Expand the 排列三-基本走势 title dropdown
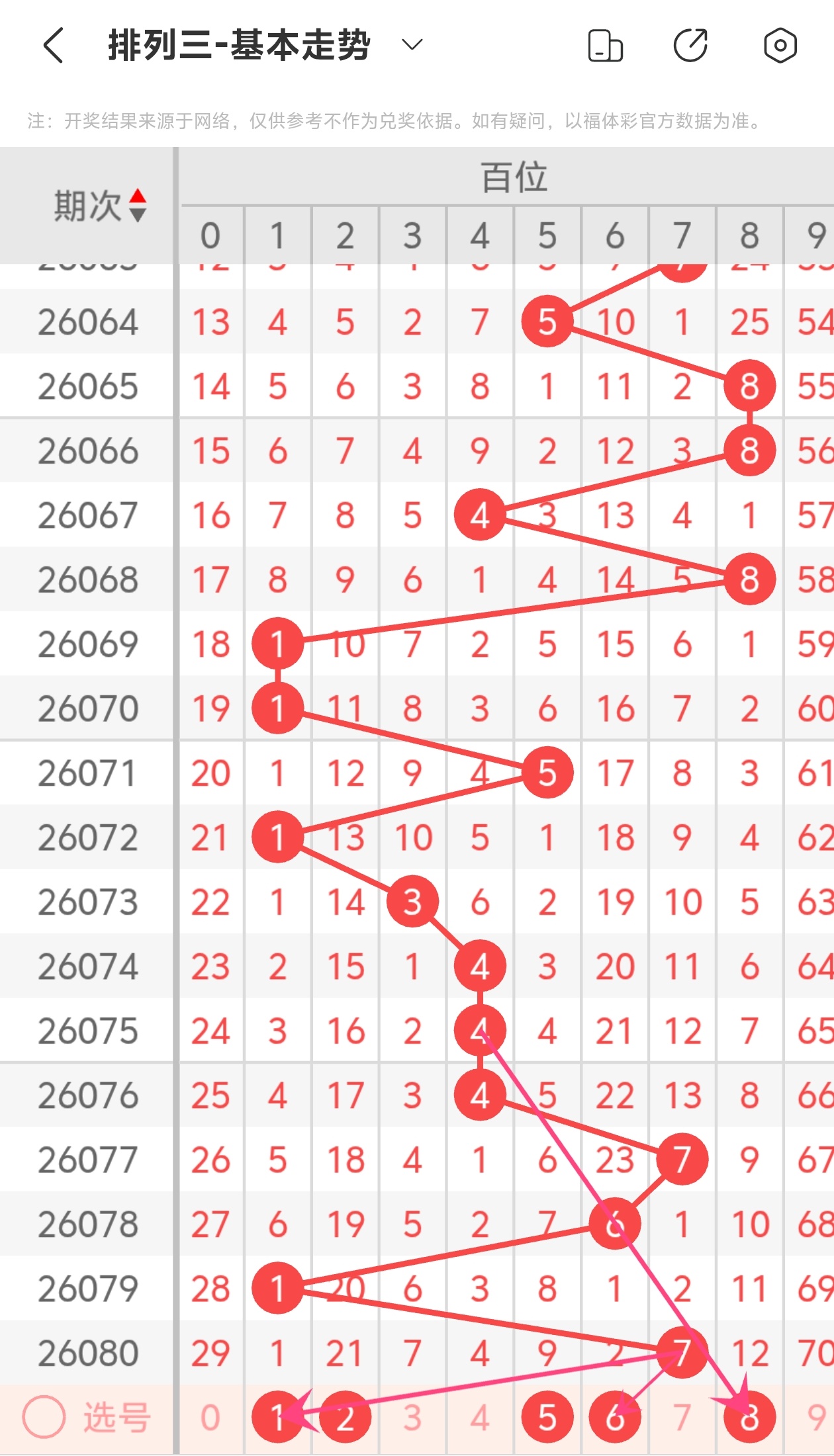Image resolution: width=834 pixels, height=1456 pixels. pyautogui.click(x=412, y=45)
